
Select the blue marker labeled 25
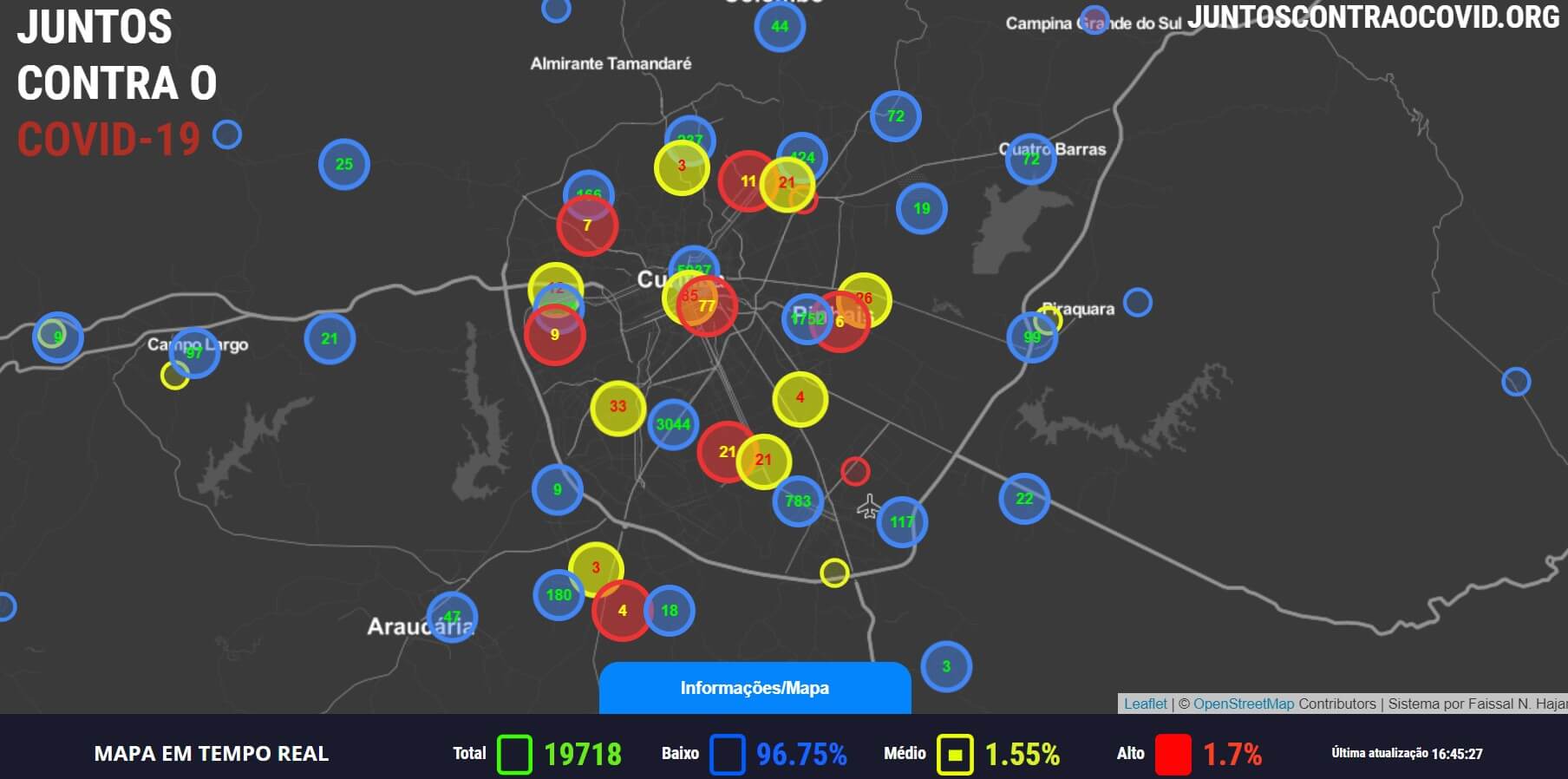pyautogui.click(x=344, y=164)
